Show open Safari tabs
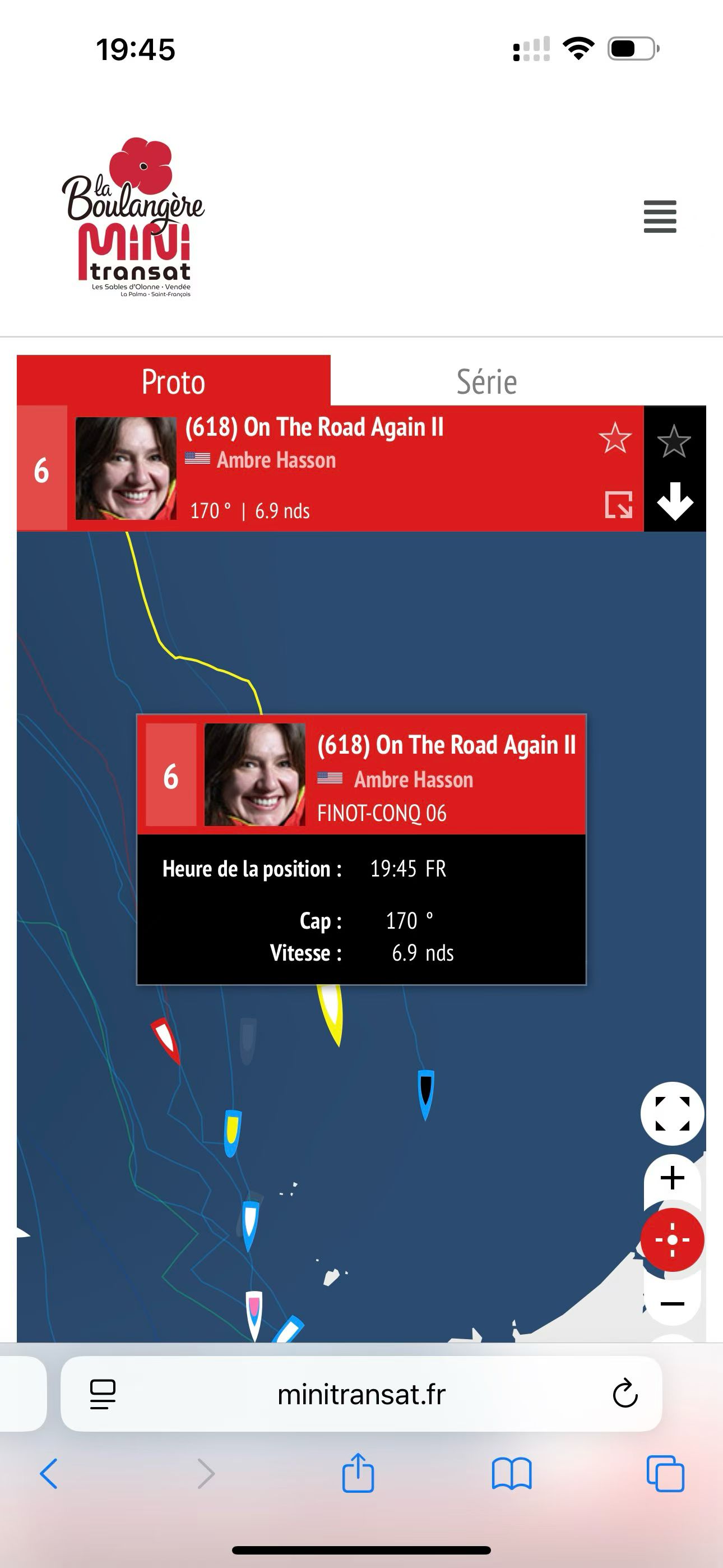 tap(665, 1474)
